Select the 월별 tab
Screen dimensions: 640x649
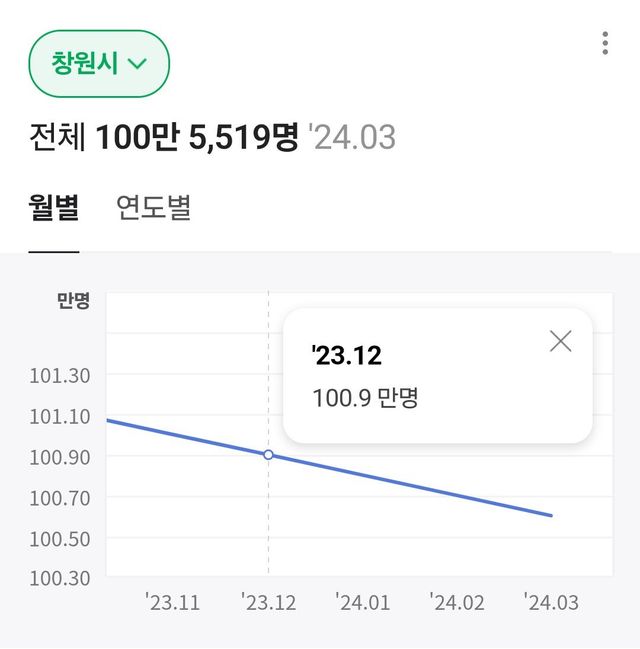pyautogui.click(x=54, y=208)
